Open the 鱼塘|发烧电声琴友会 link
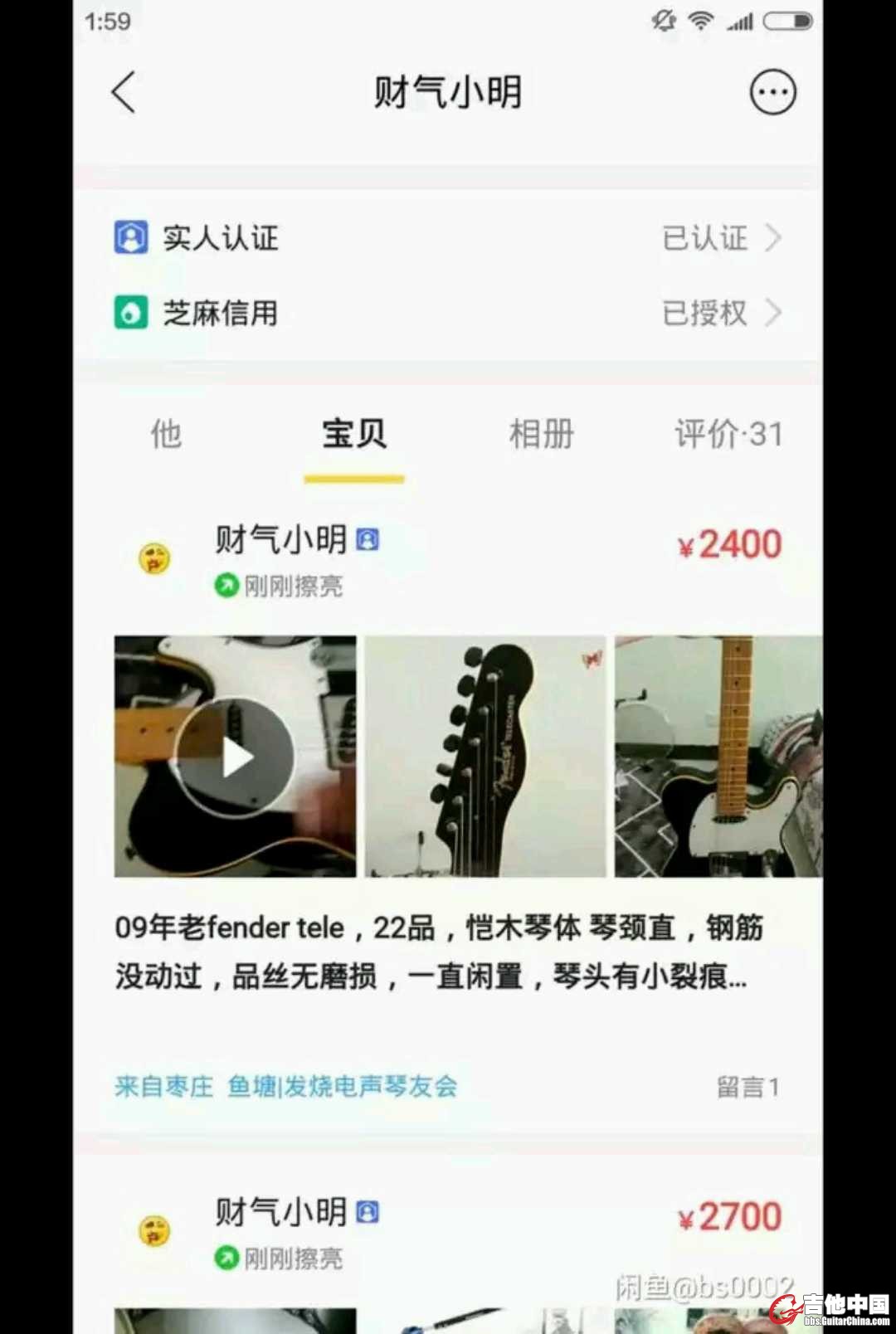 click(x=342, y=1086)
